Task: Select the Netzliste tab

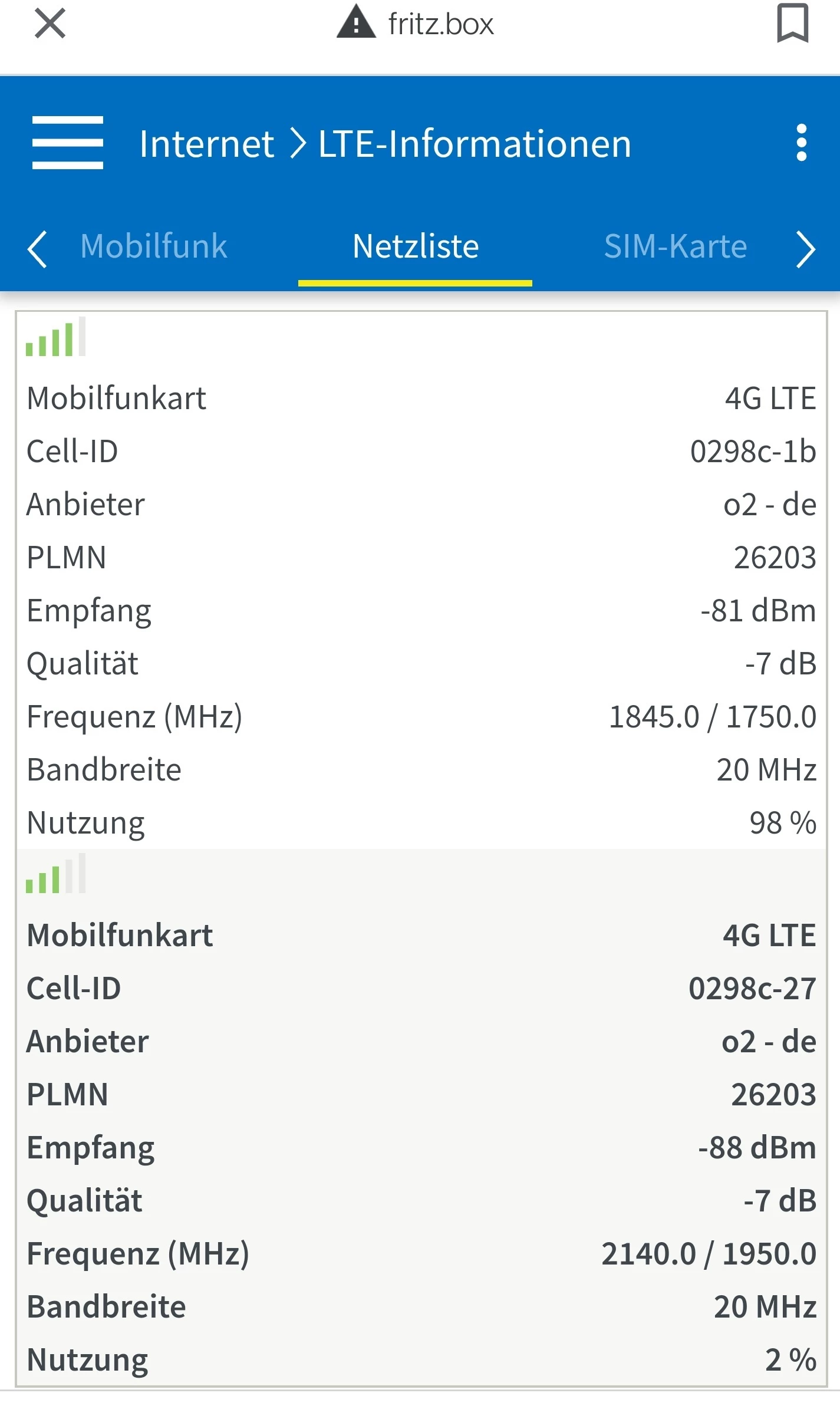Action: pyautogui.click(x=416, y=246)
